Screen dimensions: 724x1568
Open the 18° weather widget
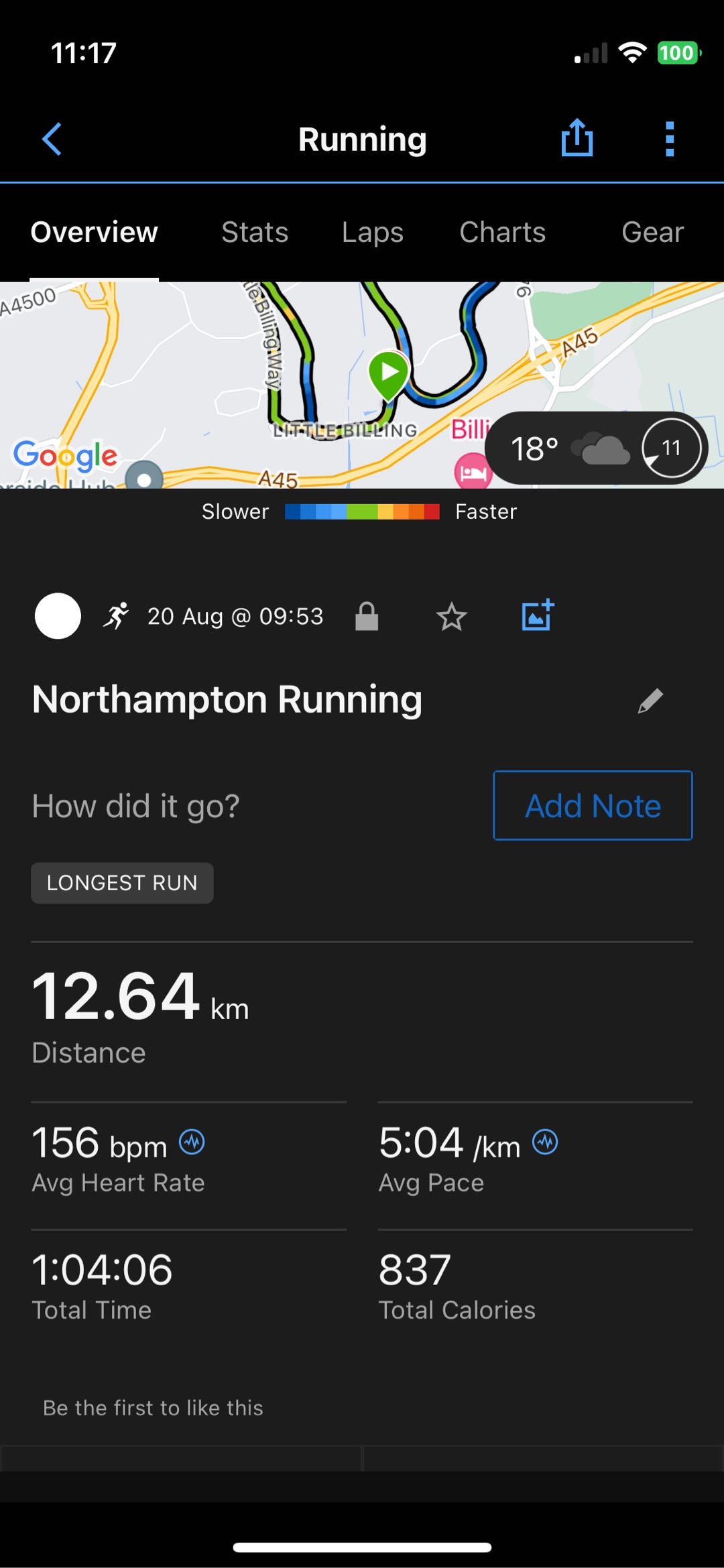click(x=596, y=448)
